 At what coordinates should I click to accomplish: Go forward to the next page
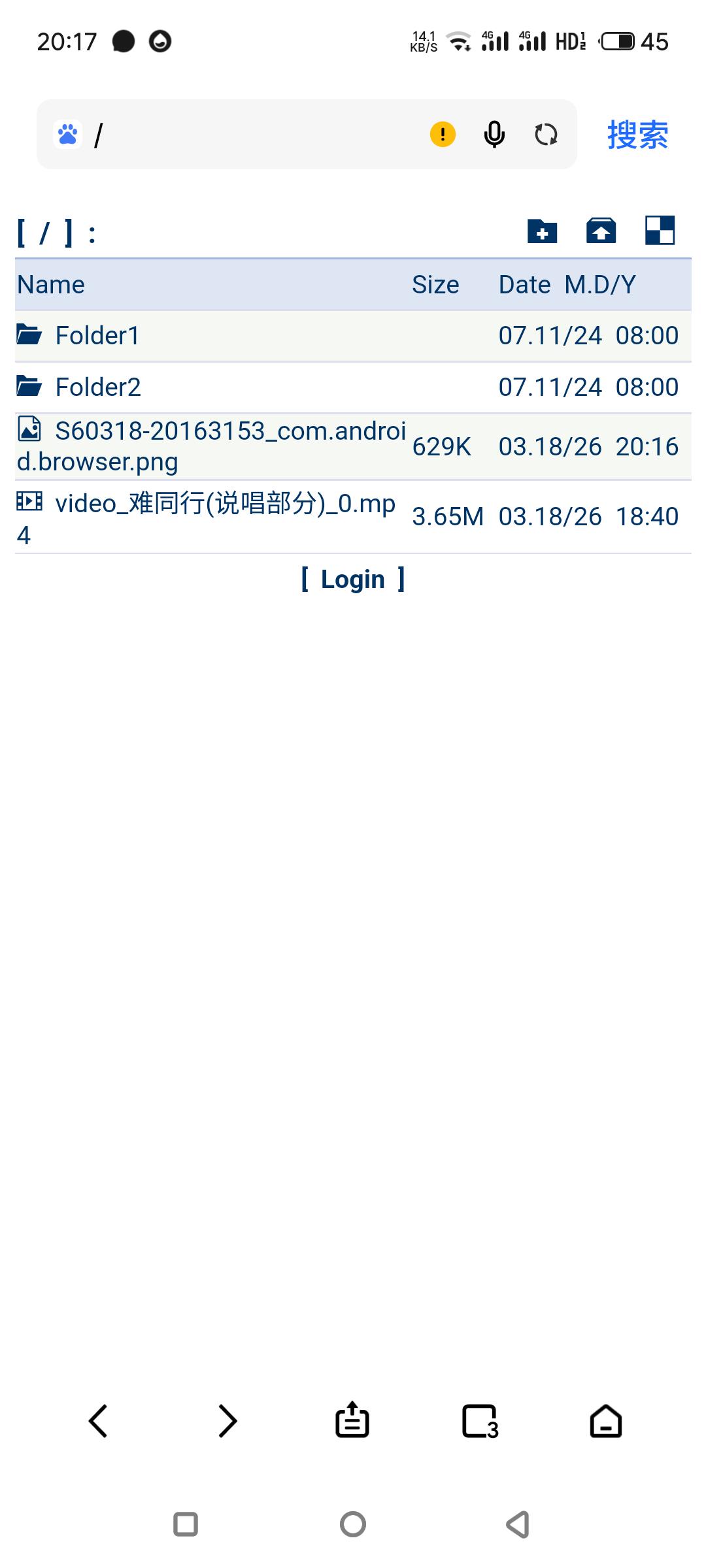[227, 1421]
